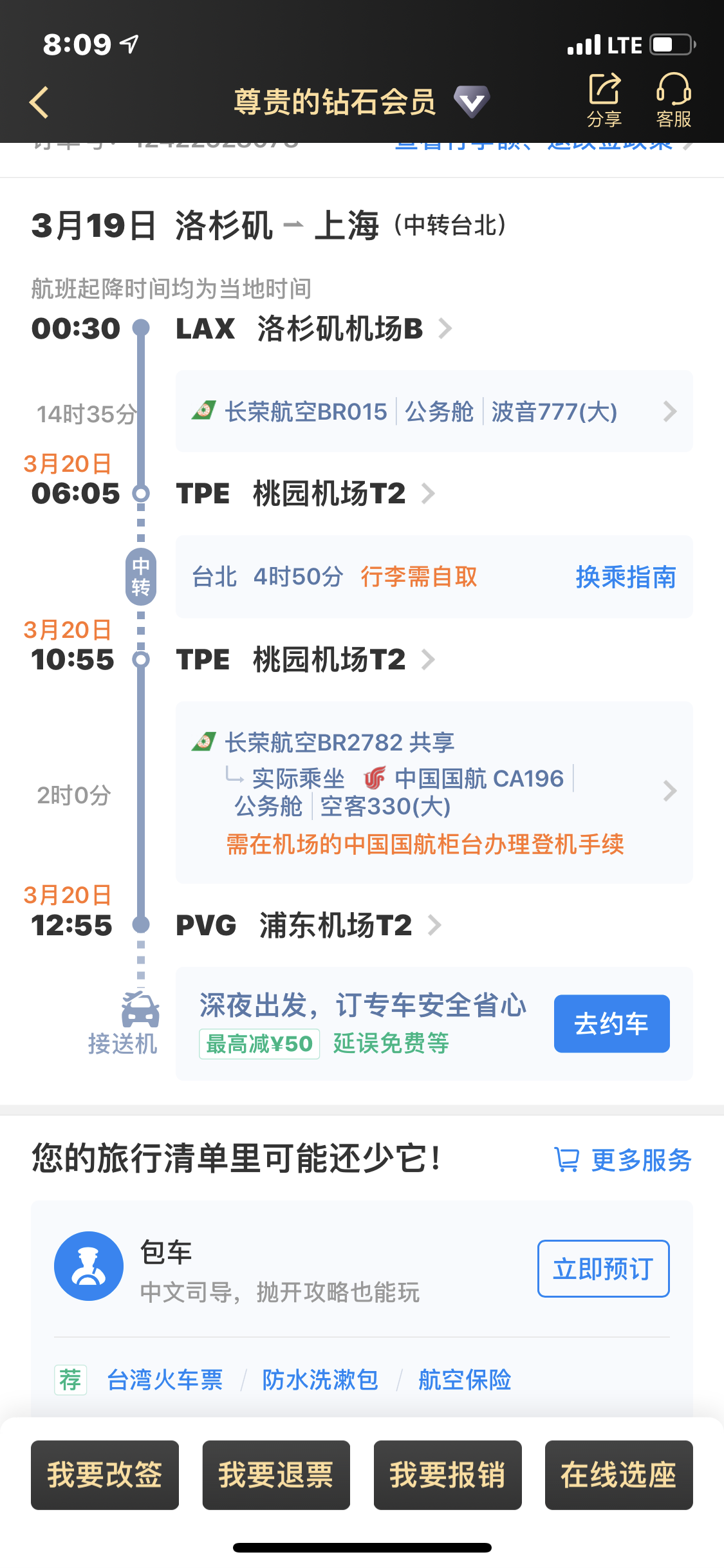Open the 06:05 TPE 桃园机场T2 arrival info
The width and height of the screenshot is (724, 1568).
point(305,494)
